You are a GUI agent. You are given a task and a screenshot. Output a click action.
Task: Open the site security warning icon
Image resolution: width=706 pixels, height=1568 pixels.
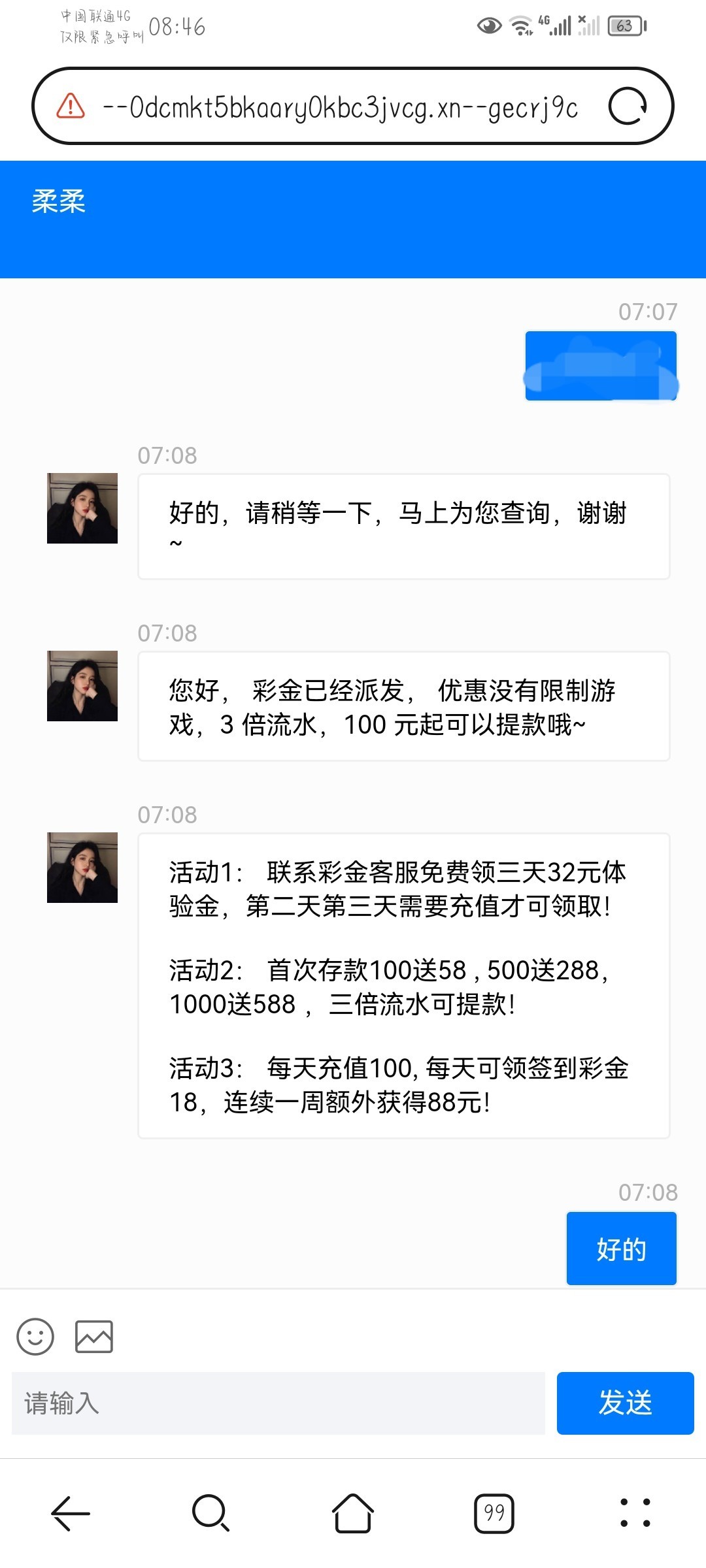71,106
